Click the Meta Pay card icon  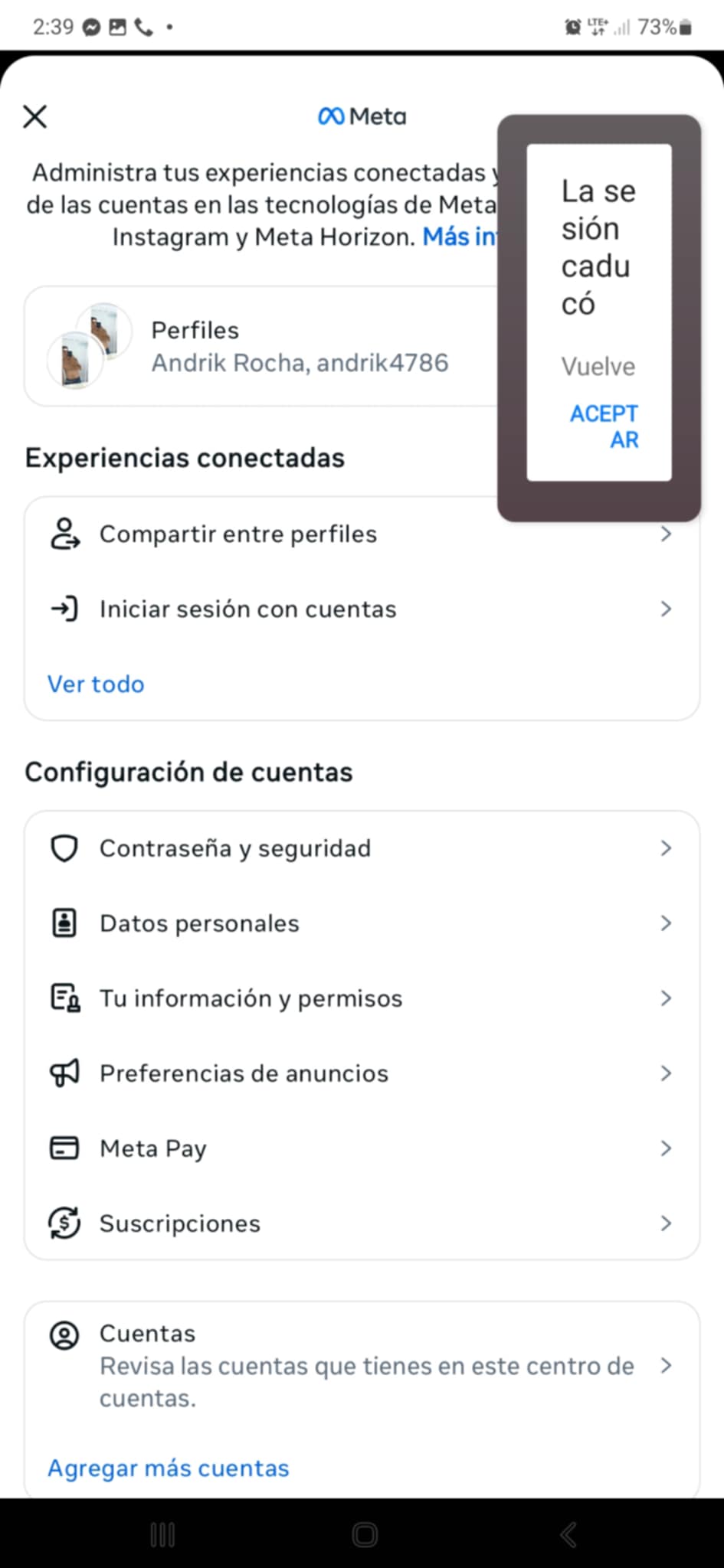click(x=64, y=1148)
